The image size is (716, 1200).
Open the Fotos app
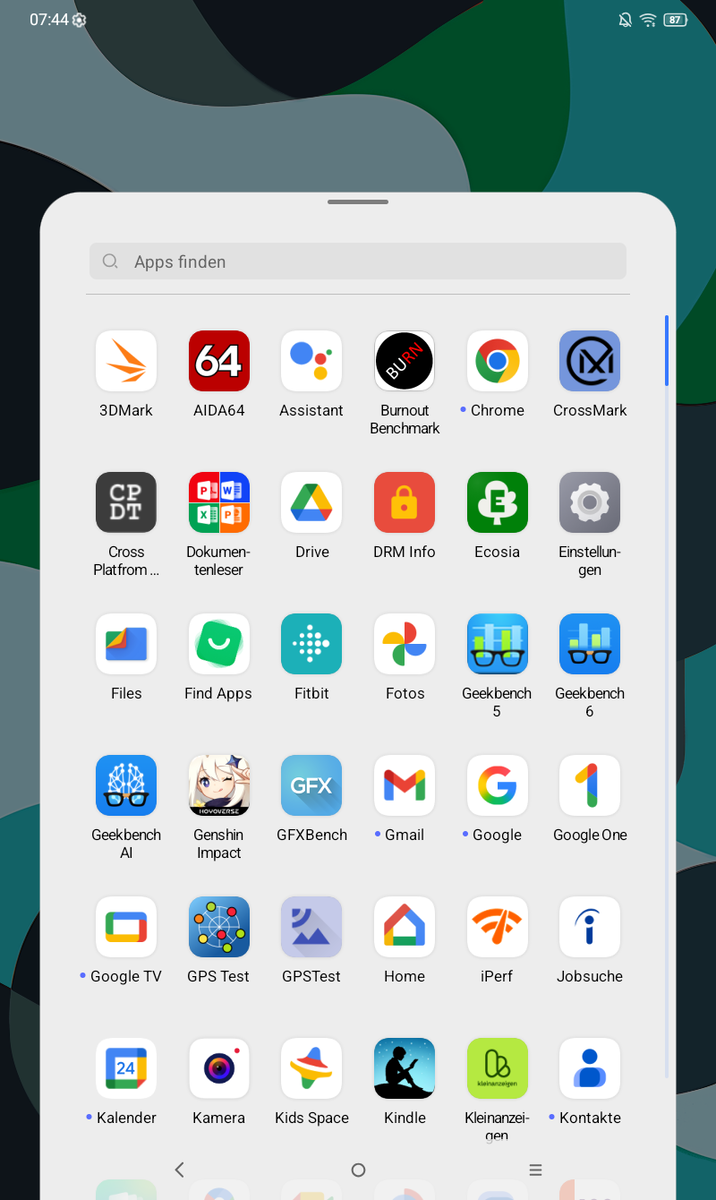coord(404,644)
